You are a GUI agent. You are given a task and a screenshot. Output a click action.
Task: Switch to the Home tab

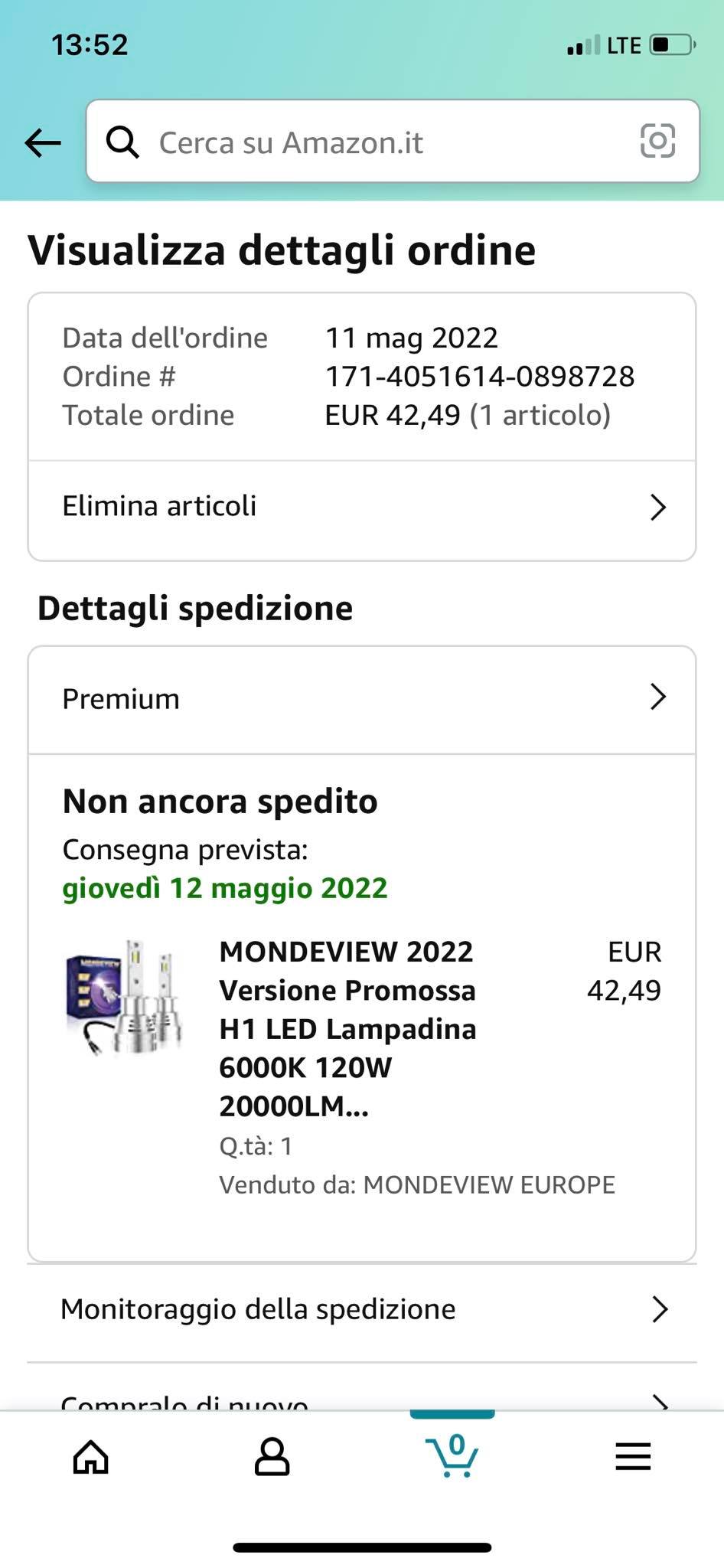coord(91,1456)
